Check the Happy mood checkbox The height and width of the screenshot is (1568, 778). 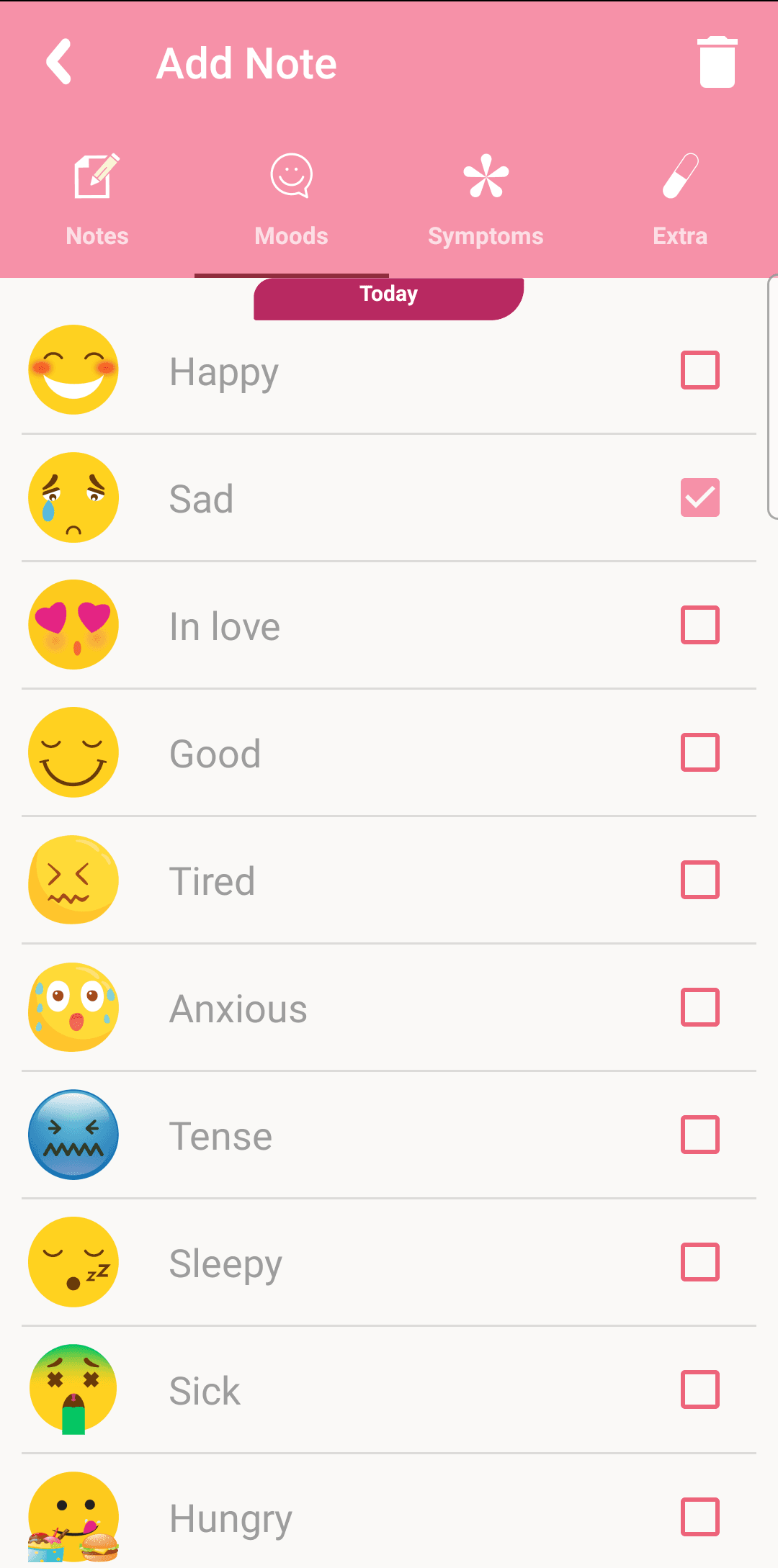coord(699,370)
